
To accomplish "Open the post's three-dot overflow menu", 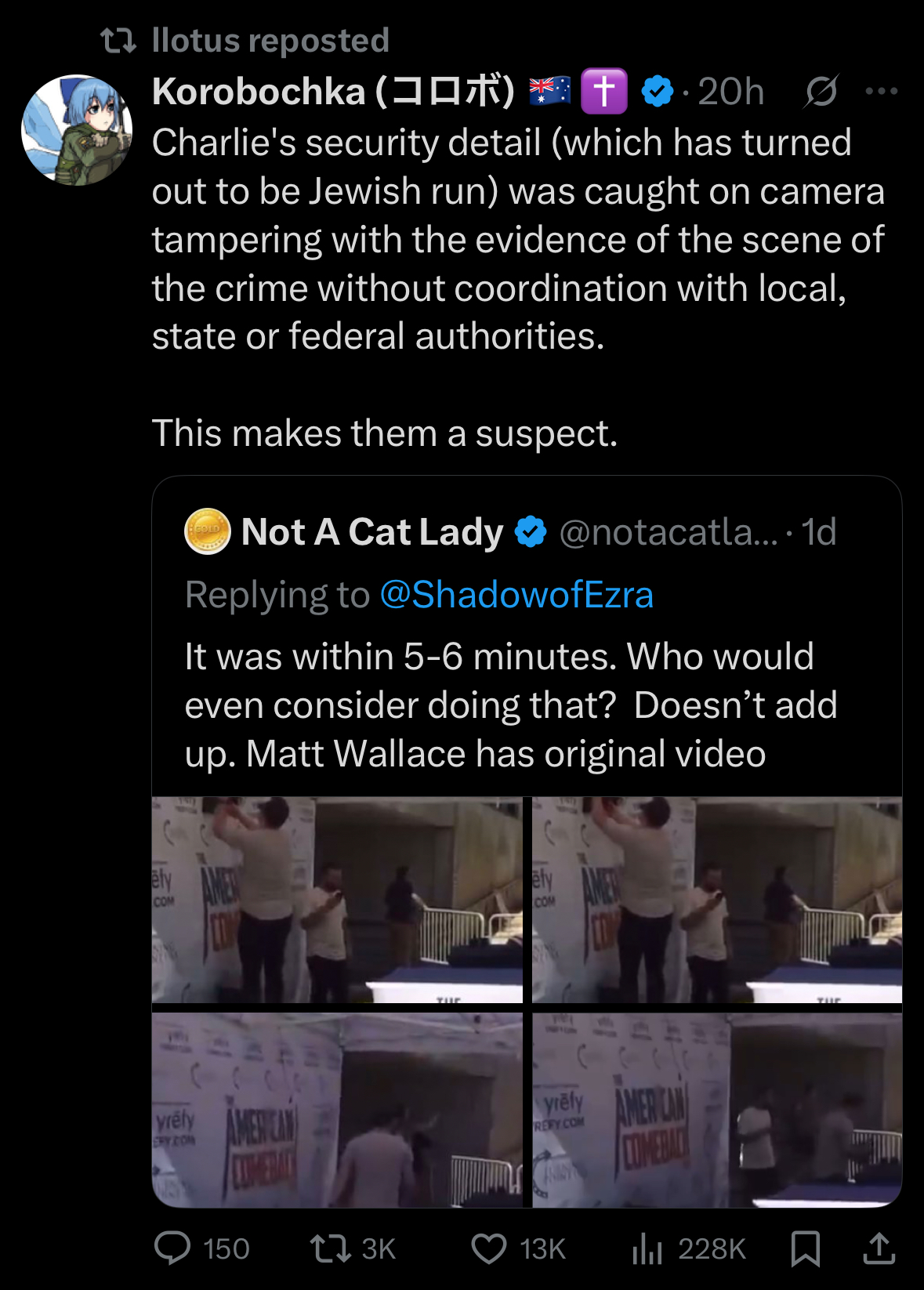I will tap(882, 92).
